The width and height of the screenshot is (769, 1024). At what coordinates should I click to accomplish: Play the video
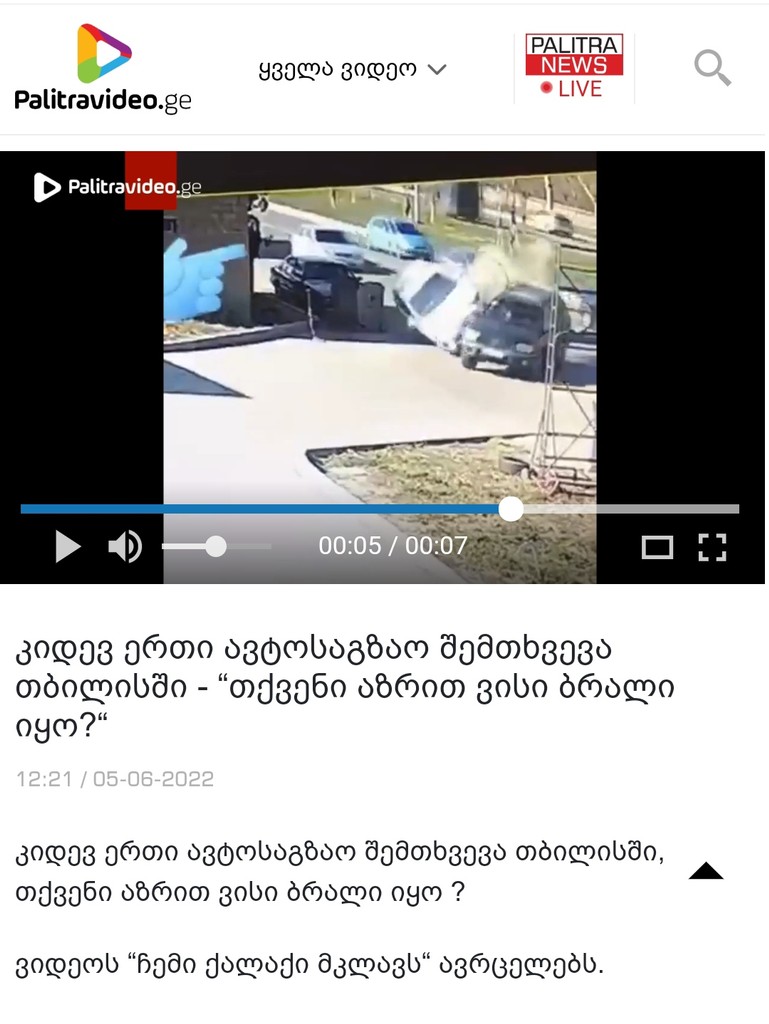[67, 547]
